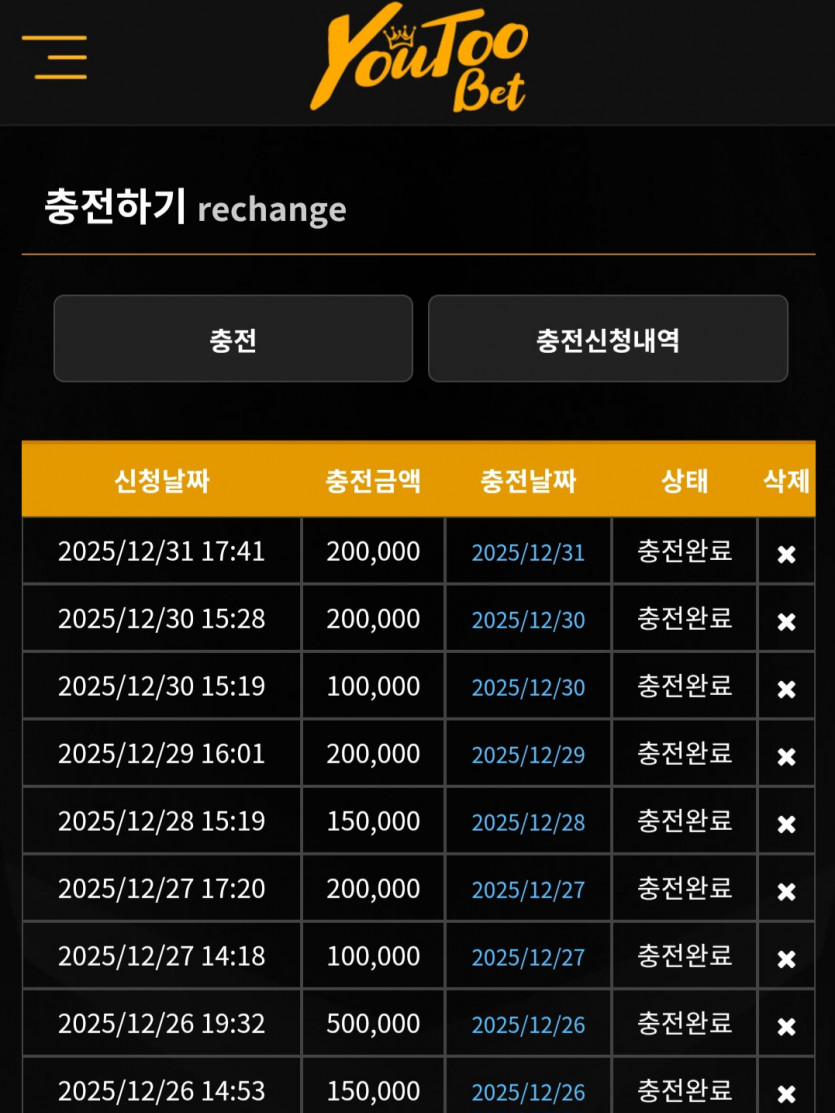This screenshot has height=1113, width=835.
Task: Remove the 2025/12/28 15:19 recharge row
Action: [x=786, y=824]
